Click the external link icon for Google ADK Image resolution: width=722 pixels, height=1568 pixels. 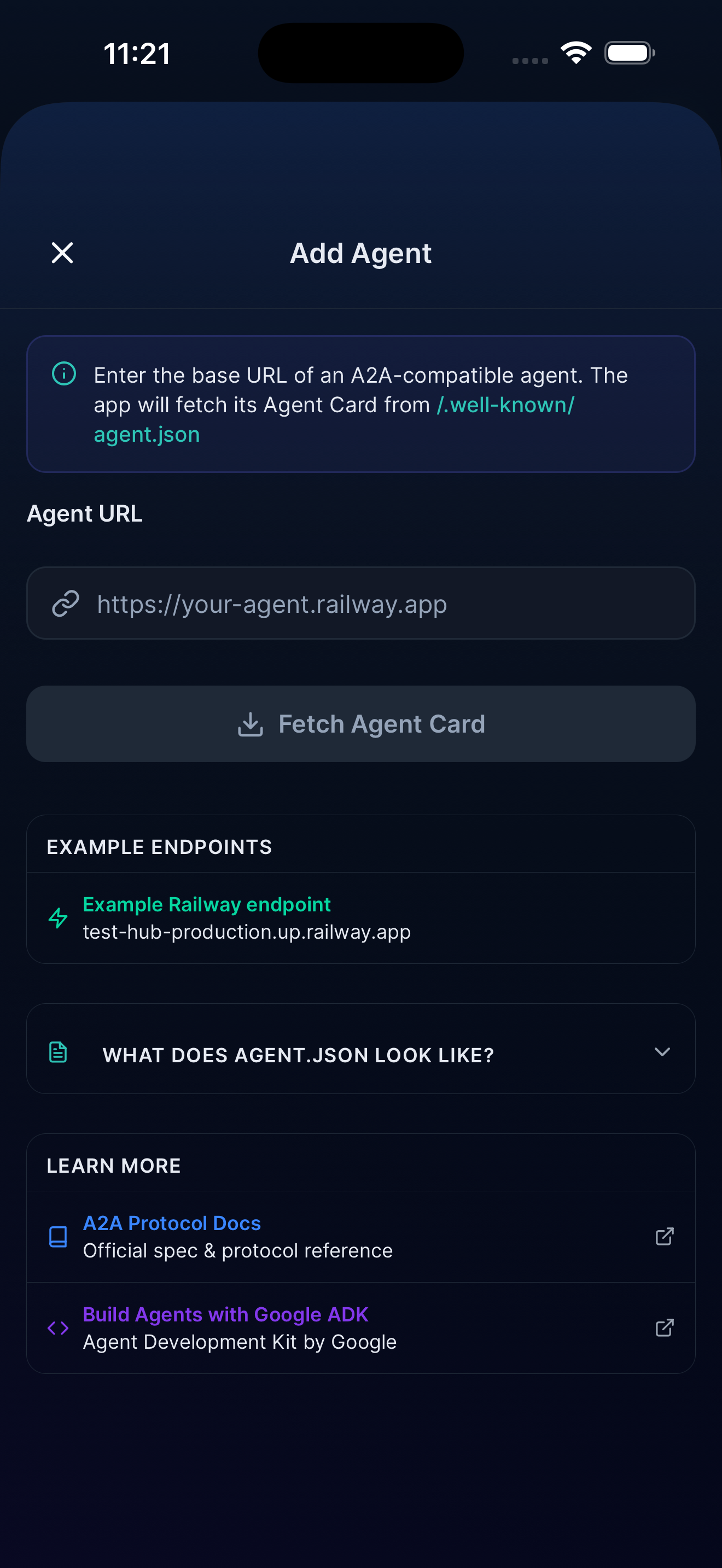[664, 1328]
